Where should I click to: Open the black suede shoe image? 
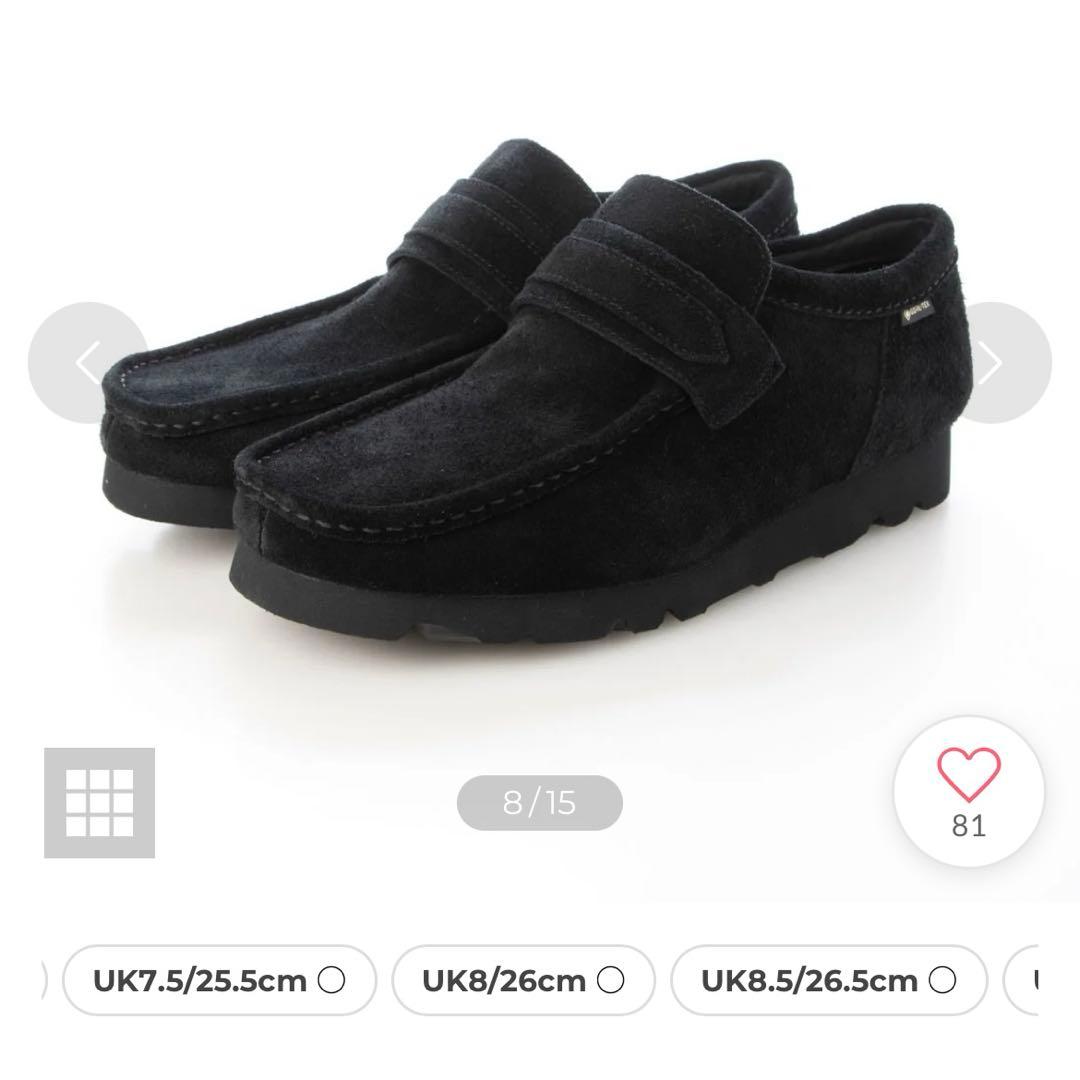(x=540, y=400)
